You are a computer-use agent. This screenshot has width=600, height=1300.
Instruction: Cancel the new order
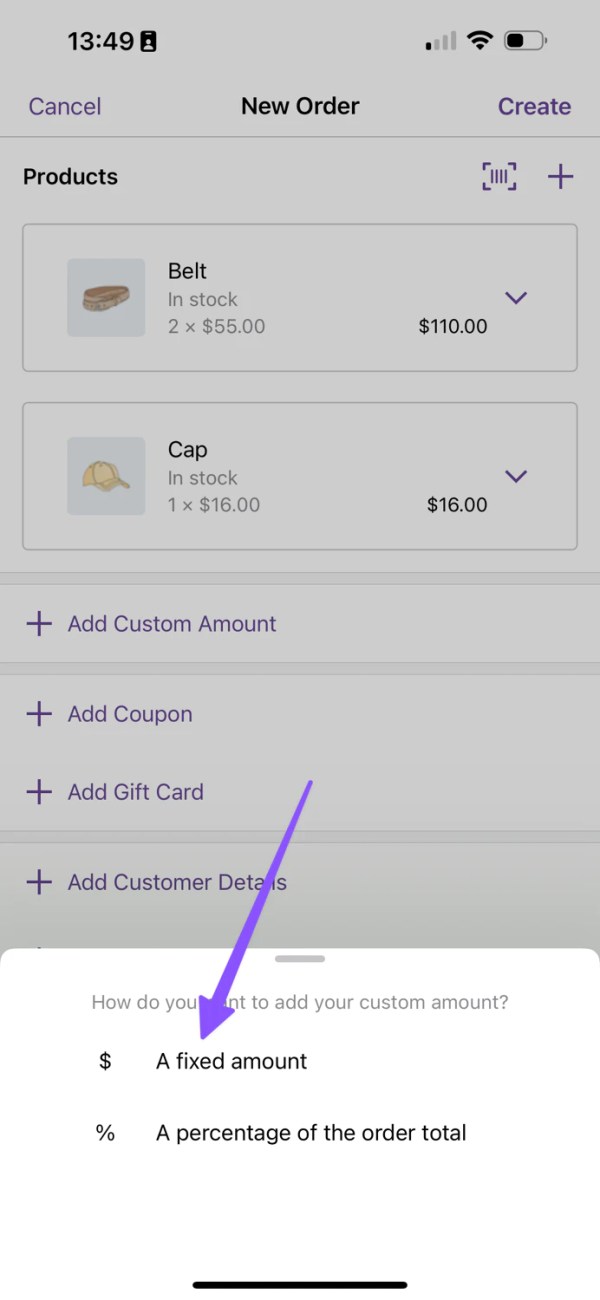[65, 106]
